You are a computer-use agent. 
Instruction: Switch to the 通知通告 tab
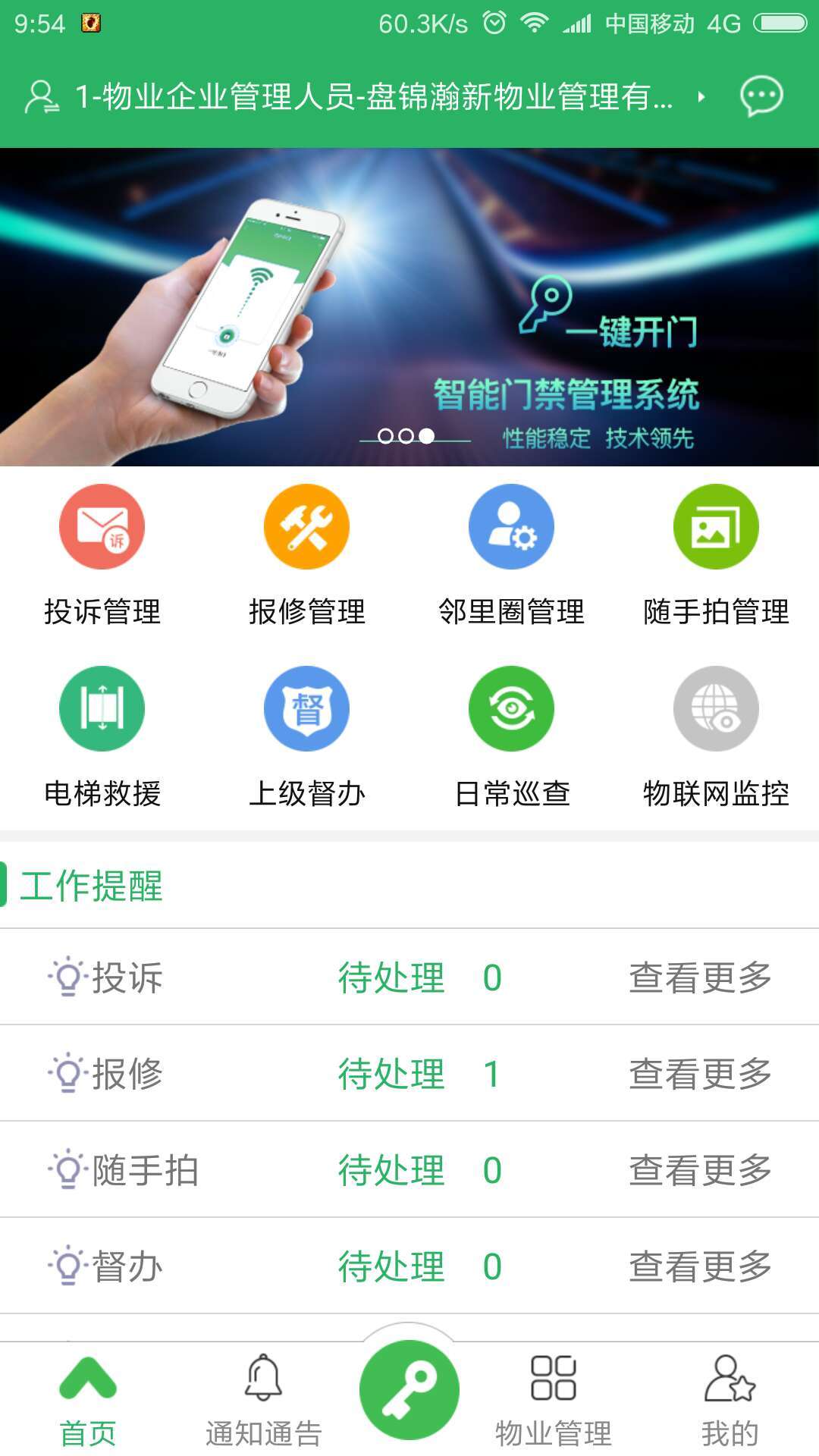click(263, 1400)
